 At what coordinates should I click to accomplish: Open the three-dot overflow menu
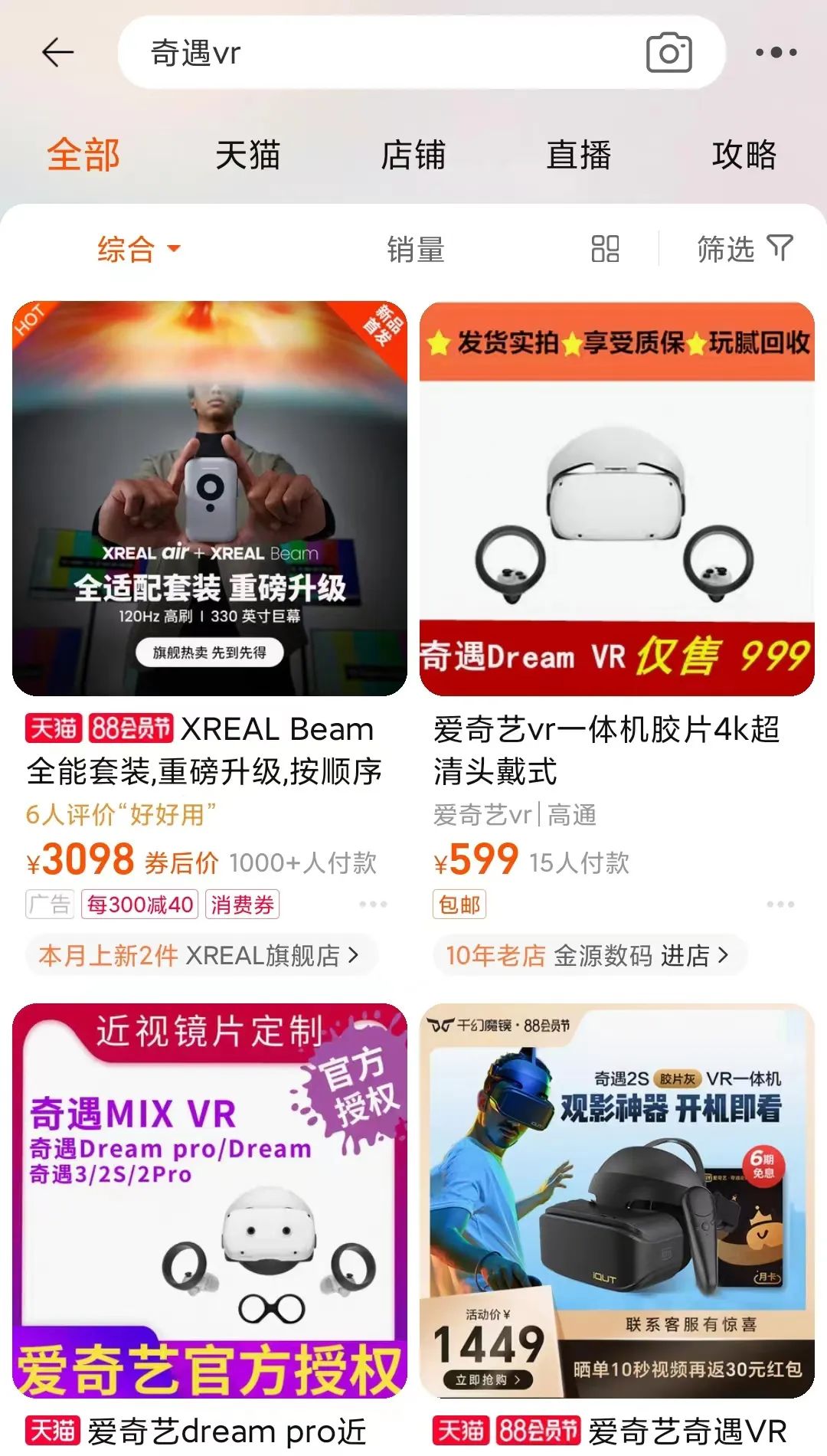(x=776, y=53)
